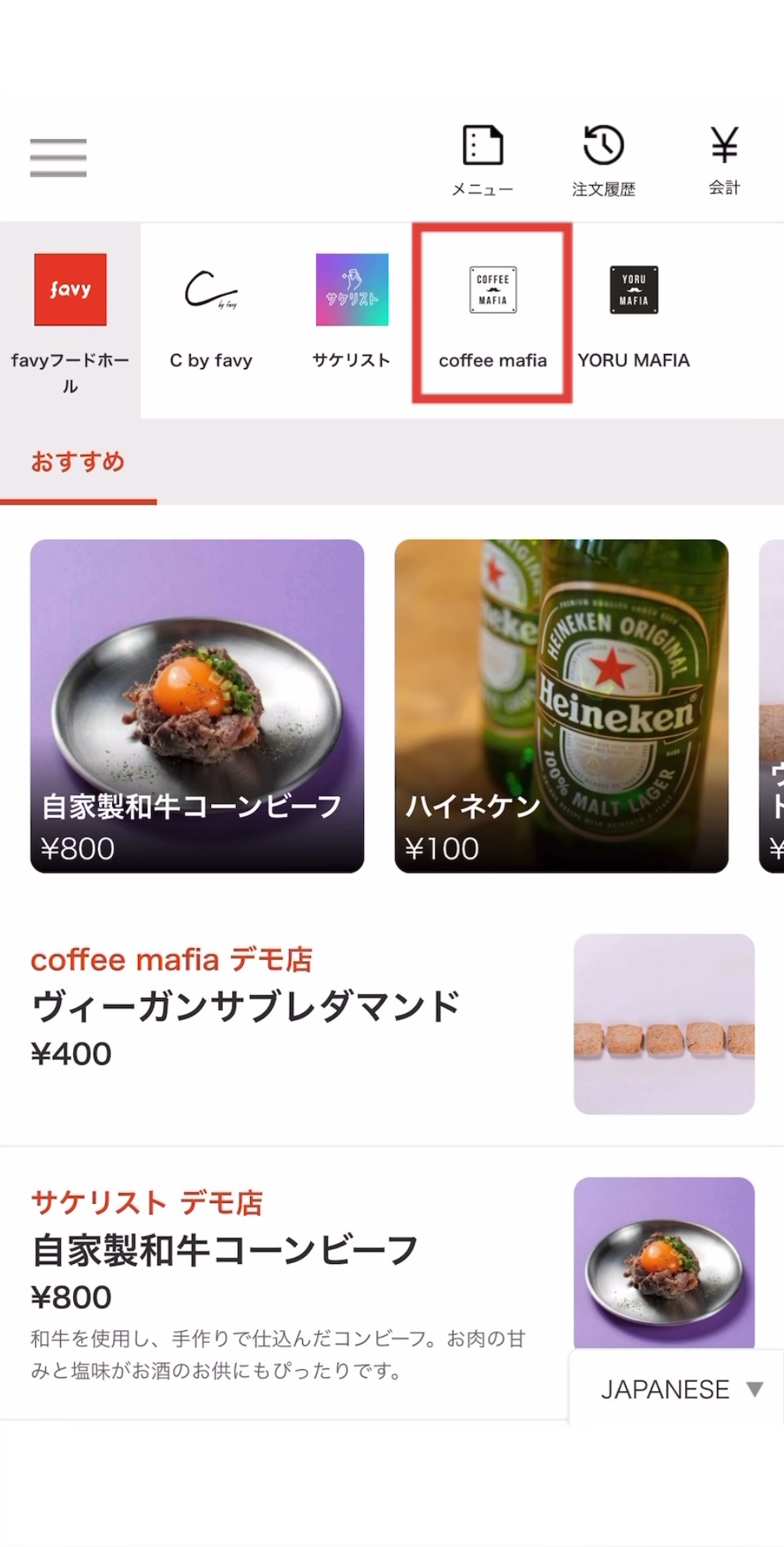784x1547 pixels.
Task: Select the coffee mafia shop
Action: (493, 312)
